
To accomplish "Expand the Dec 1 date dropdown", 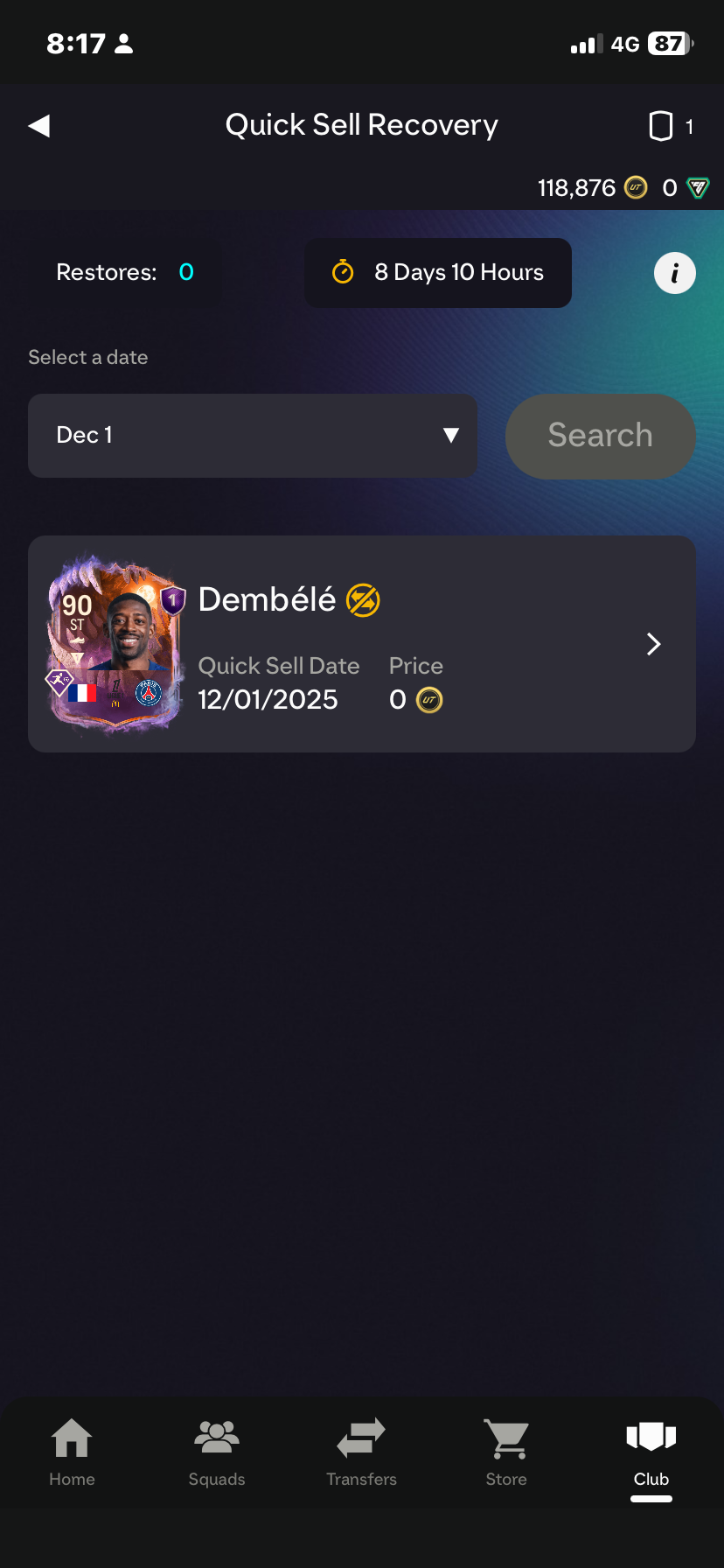I will click(x=253, y=436).
